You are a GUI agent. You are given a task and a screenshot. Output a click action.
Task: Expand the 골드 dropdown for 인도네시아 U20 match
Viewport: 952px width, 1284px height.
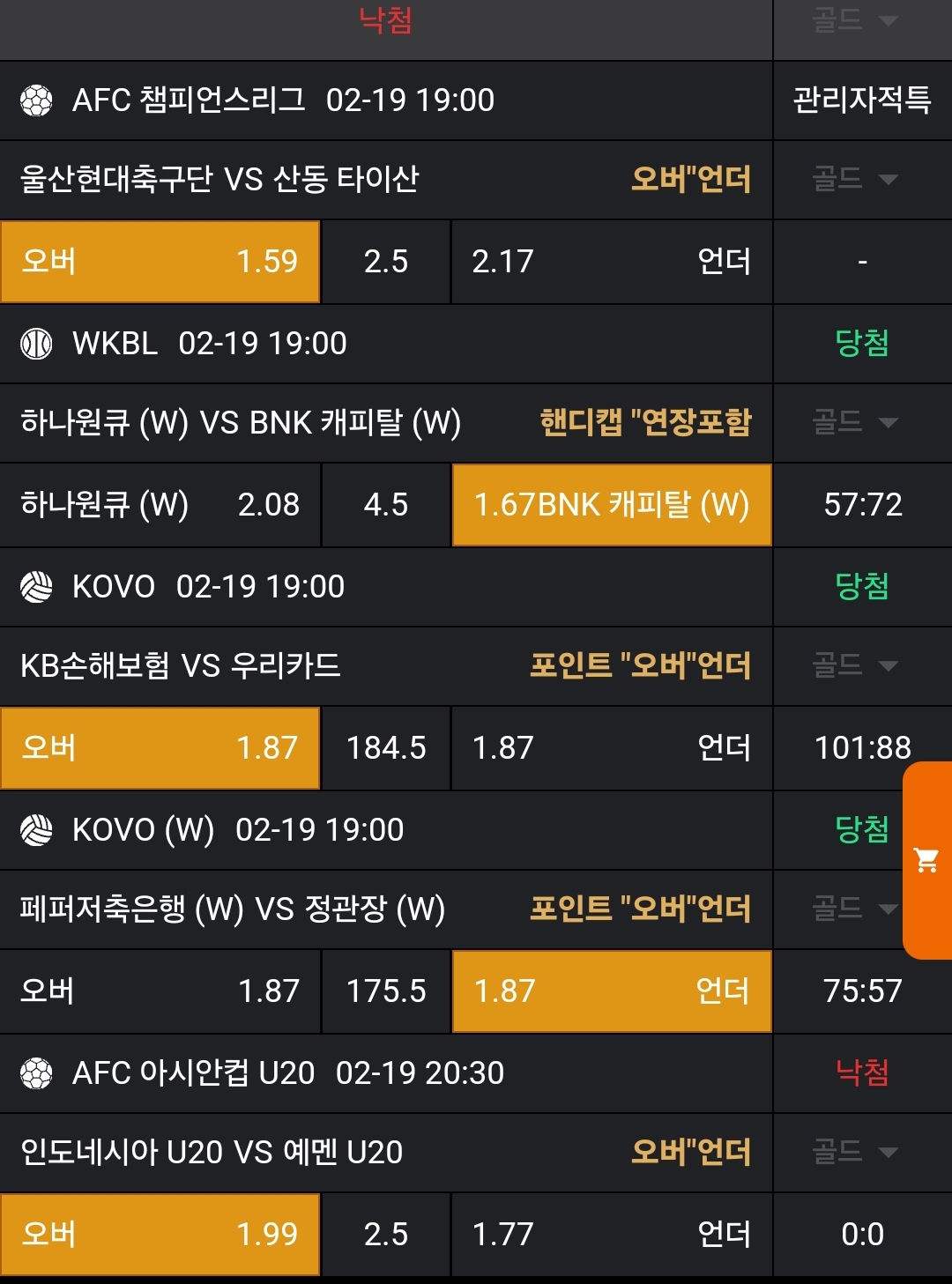pos(853,1153)
